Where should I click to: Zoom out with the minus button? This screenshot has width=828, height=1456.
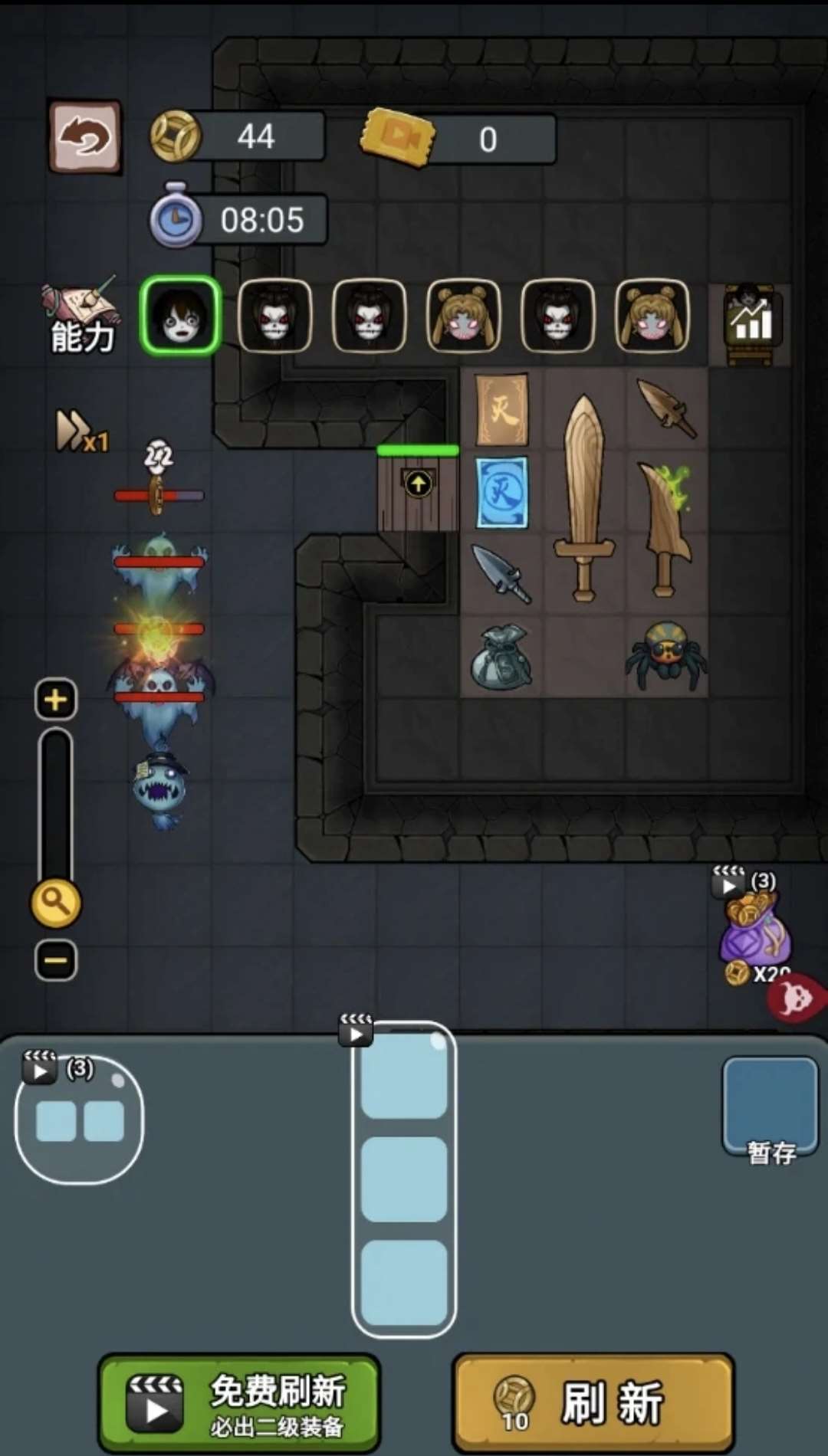tap(56, 960)
